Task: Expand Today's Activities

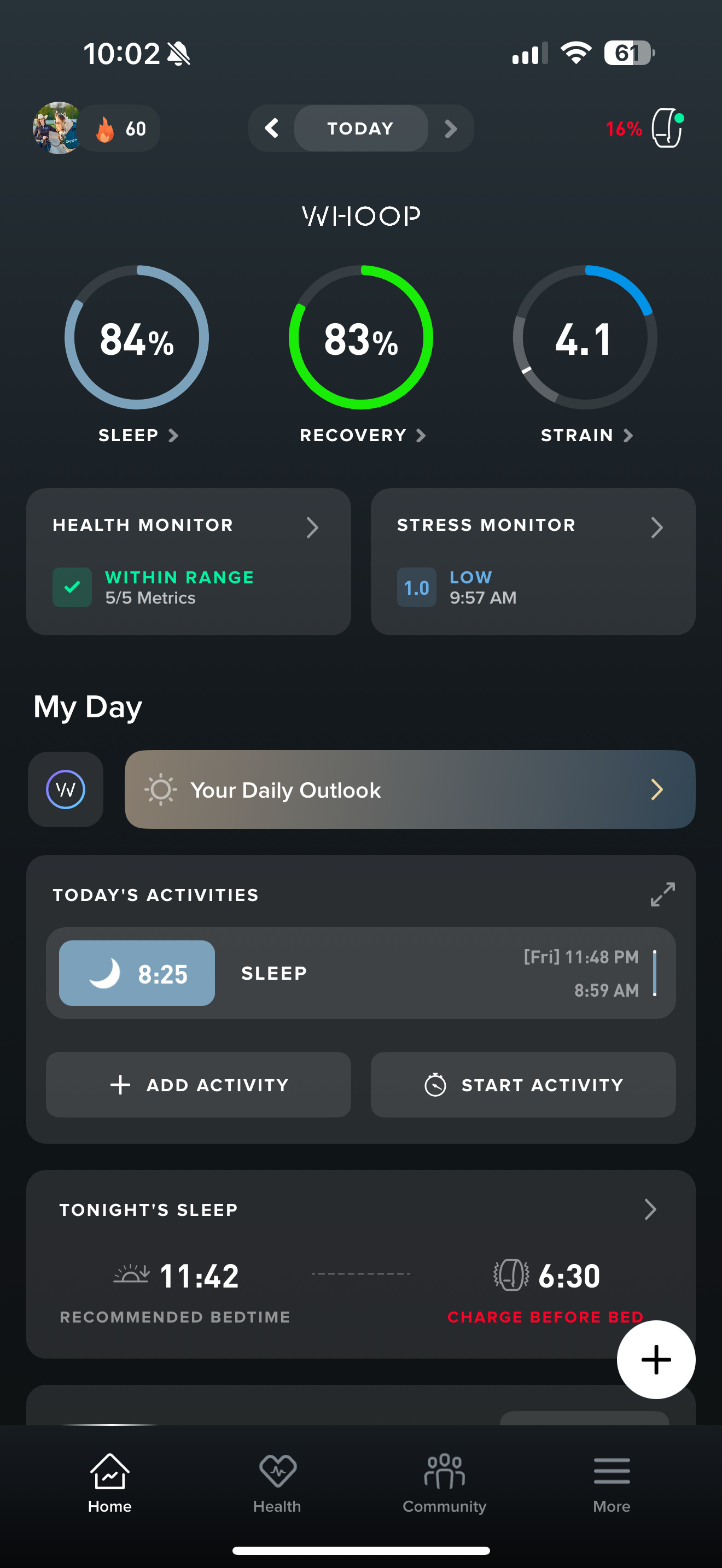Action: (x=662, y=894)
